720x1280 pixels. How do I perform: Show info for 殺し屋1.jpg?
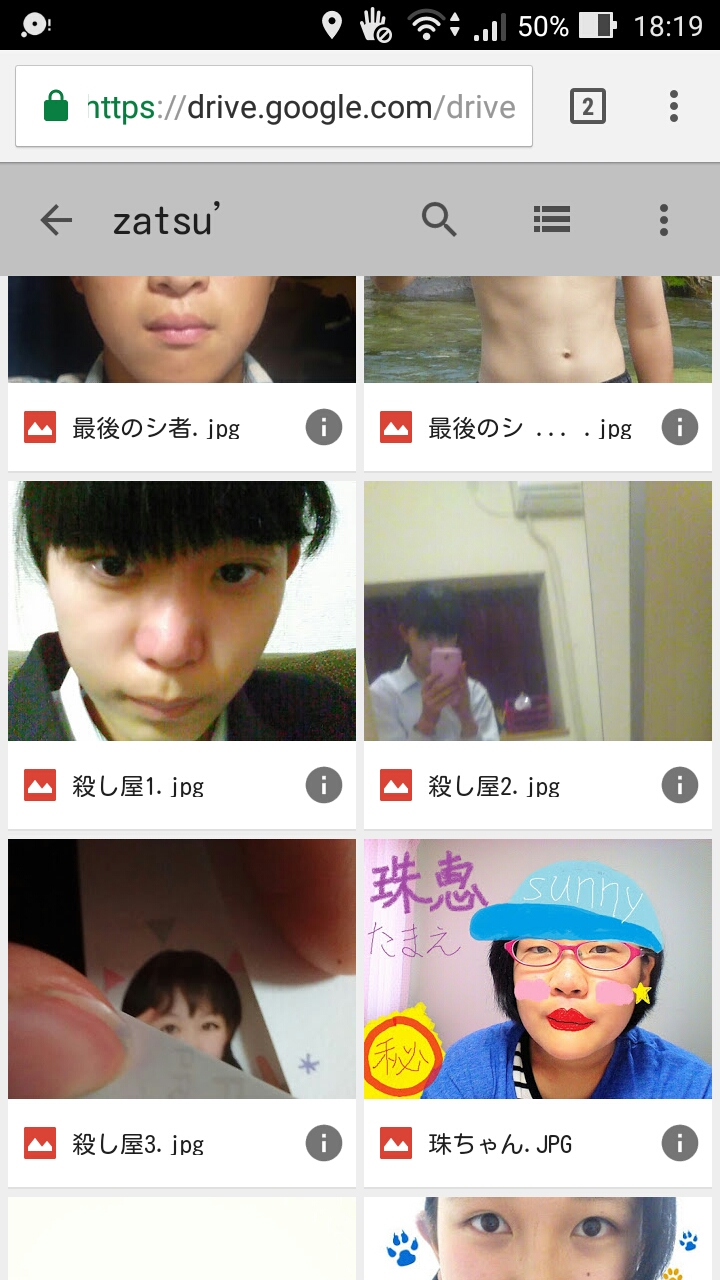pyautogui.click(x=323, y=786)
